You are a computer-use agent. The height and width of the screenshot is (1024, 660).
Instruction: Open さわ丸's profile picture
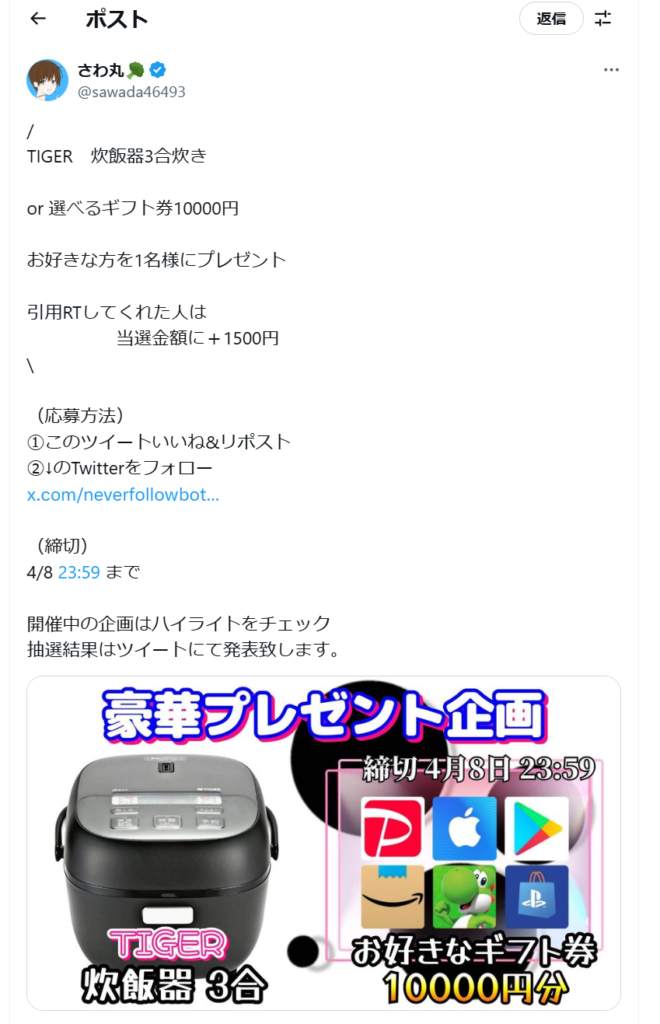(x=47, y=80)
